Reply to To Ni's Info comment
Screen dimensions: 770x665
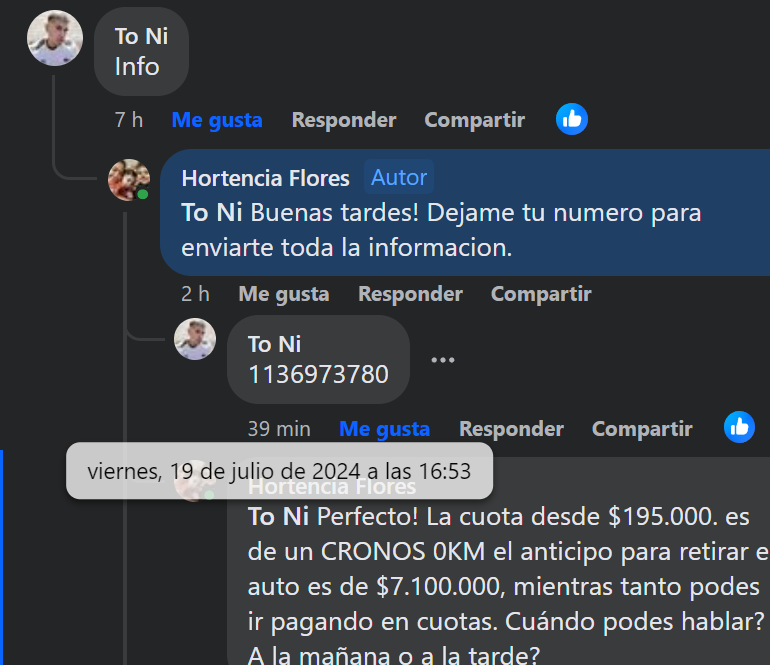(x=343, y=120)
